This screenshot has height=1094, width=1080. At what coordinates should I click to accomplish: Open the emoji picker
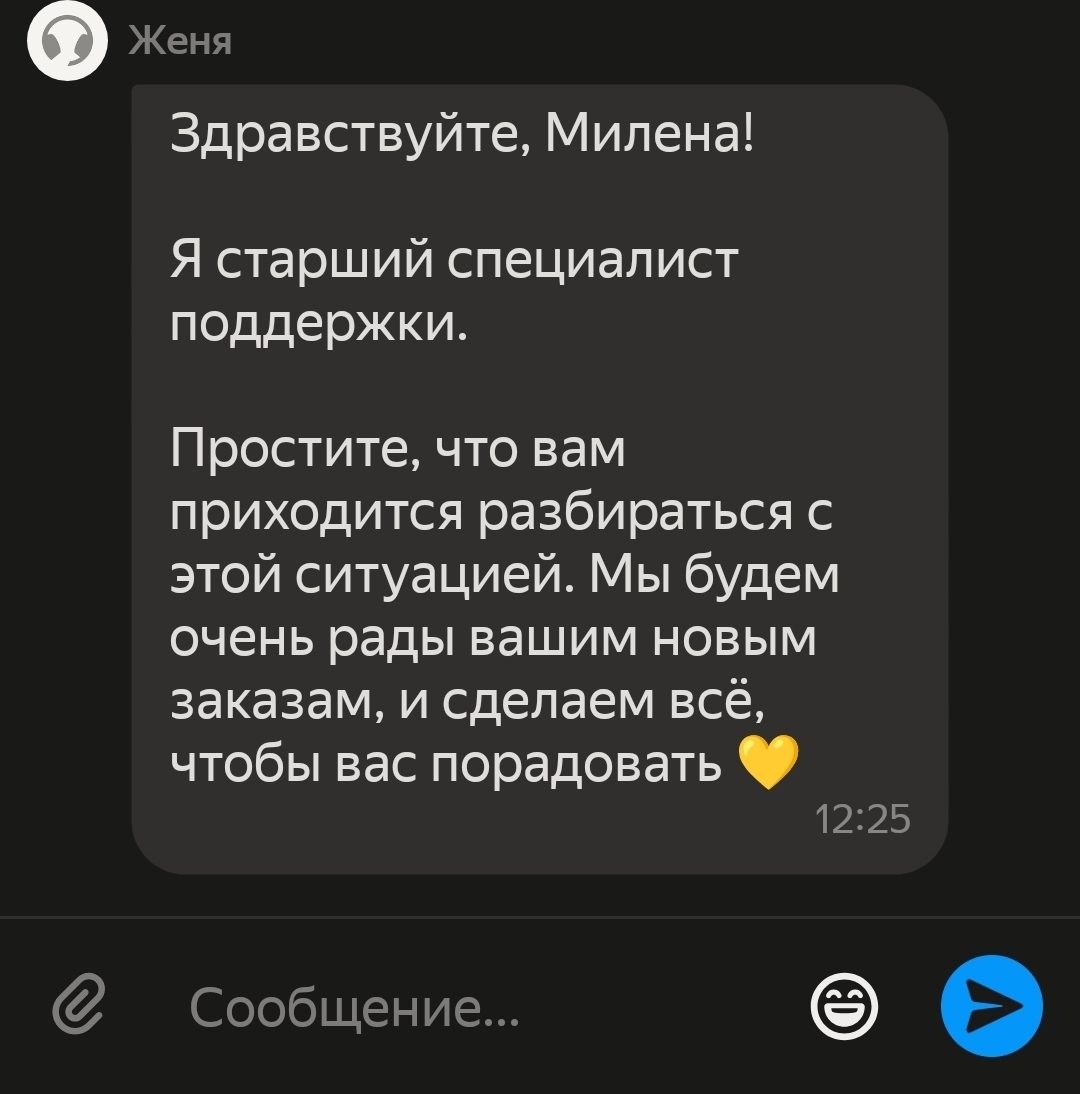point(845,1006)
